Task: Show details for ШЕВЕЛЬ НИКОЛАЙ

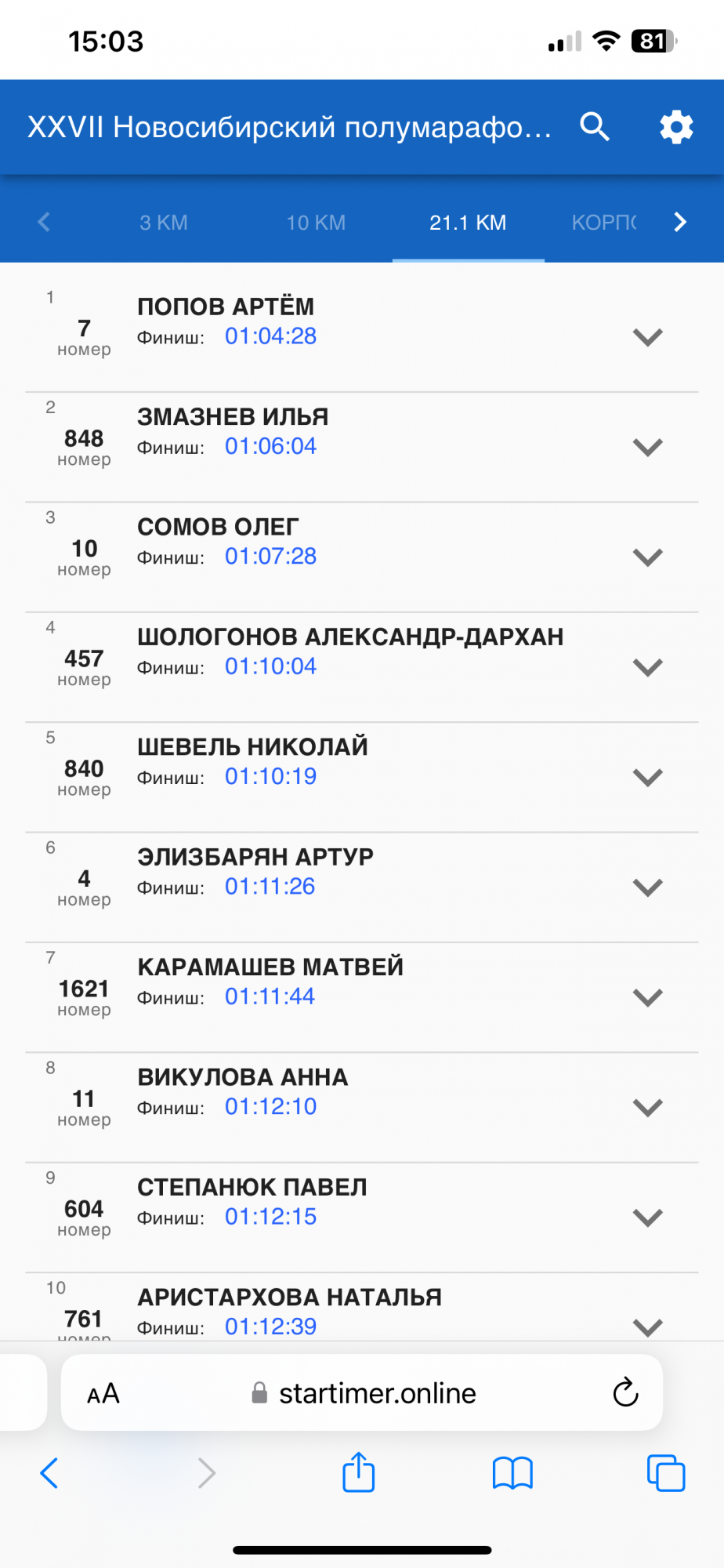Action: pos(647,777)
